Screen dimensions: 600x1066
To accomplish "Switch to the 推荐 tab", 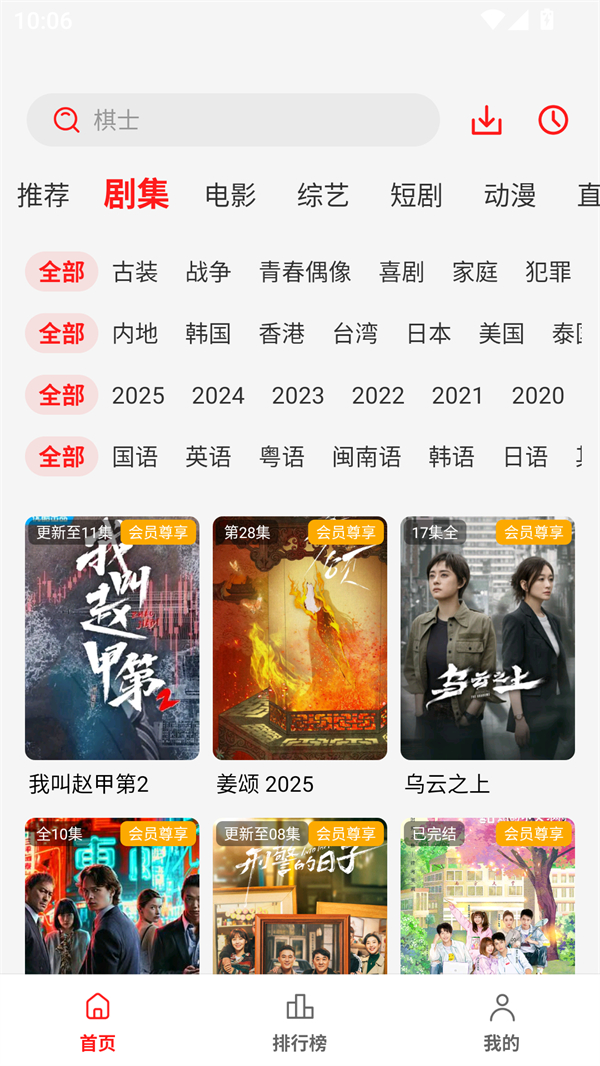I will 43,195.
